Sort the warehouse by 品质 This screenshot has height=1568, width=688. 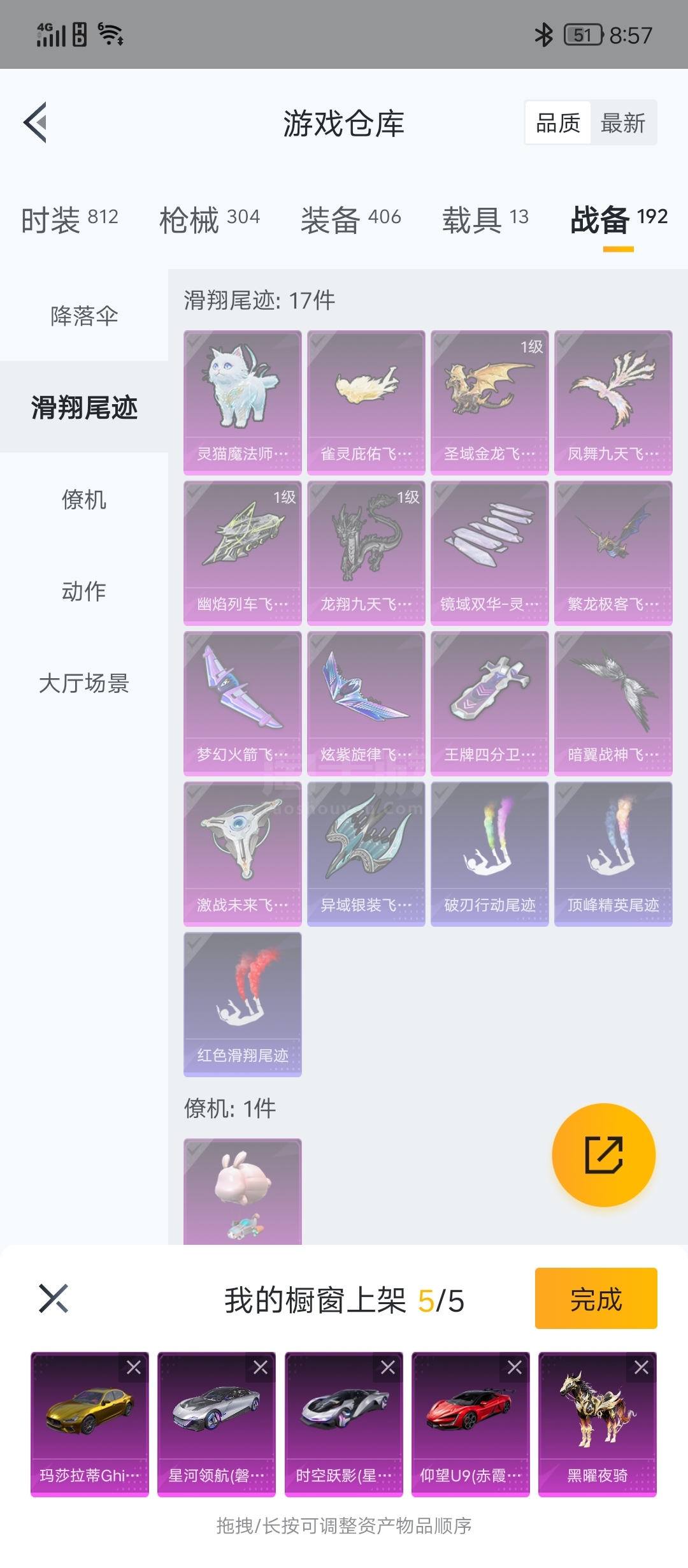[x=558, y=123]
